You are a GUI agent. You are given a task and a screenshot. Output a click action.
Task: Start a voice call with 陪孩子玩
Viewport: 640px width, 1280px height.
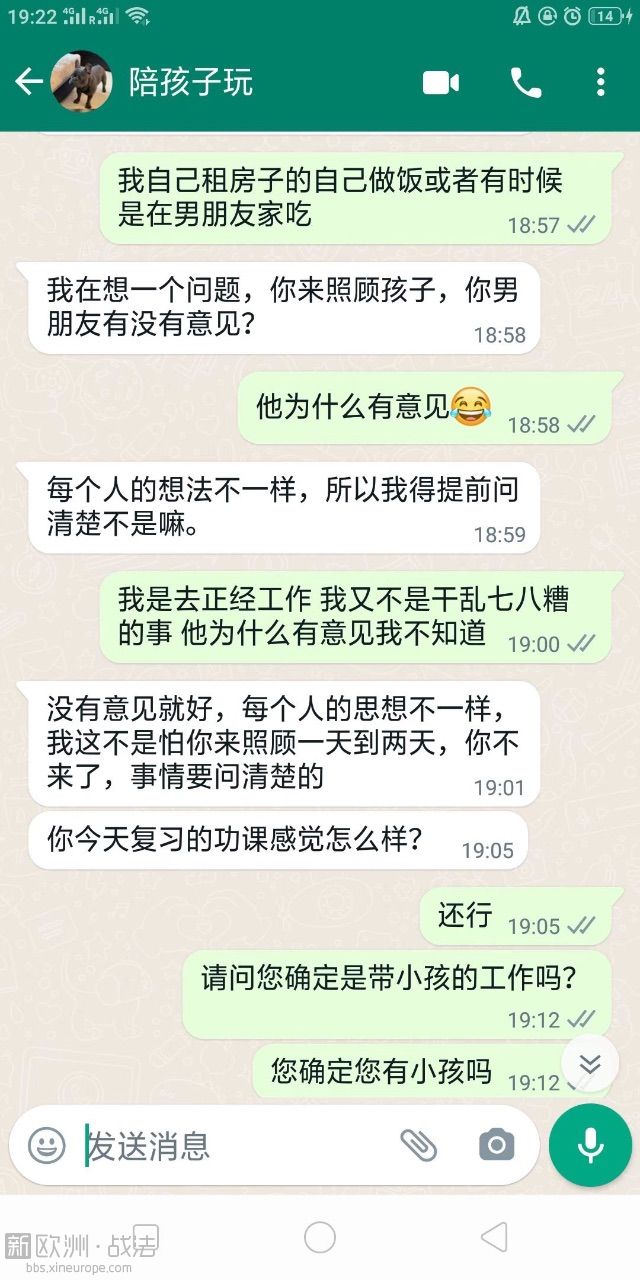[x=525, y=82]
